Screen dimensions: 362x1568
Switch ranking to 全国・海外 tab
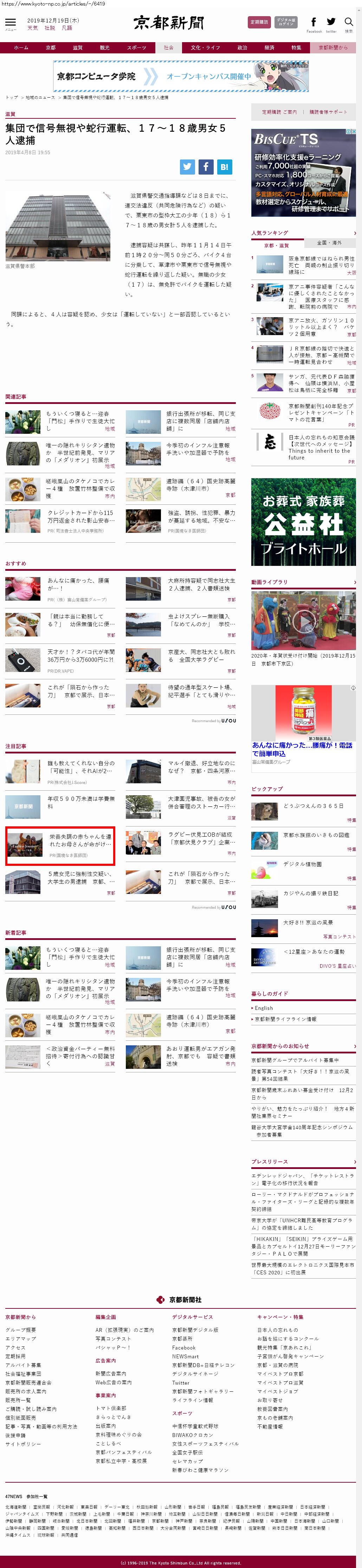330,243
